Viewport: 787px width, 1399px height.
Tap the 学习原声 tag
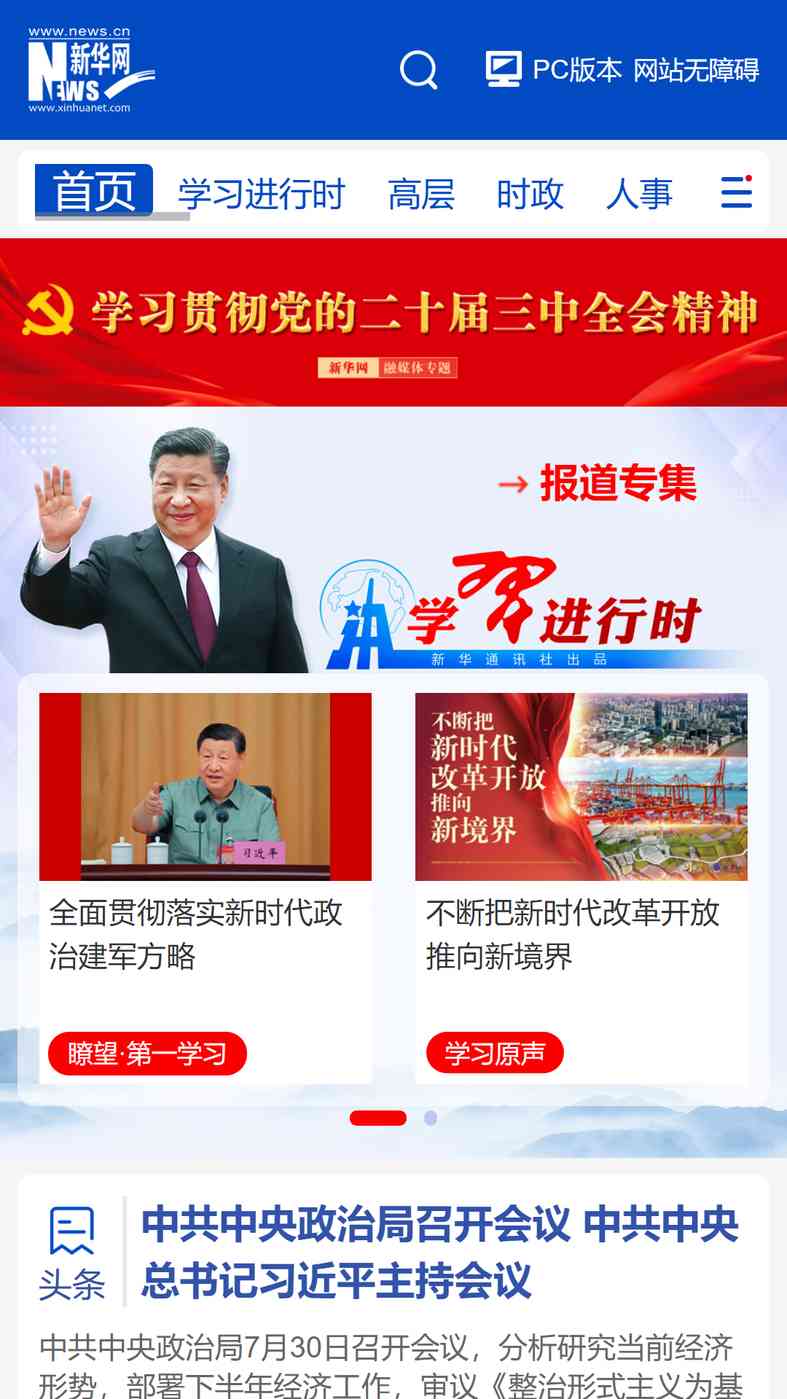495,1053
